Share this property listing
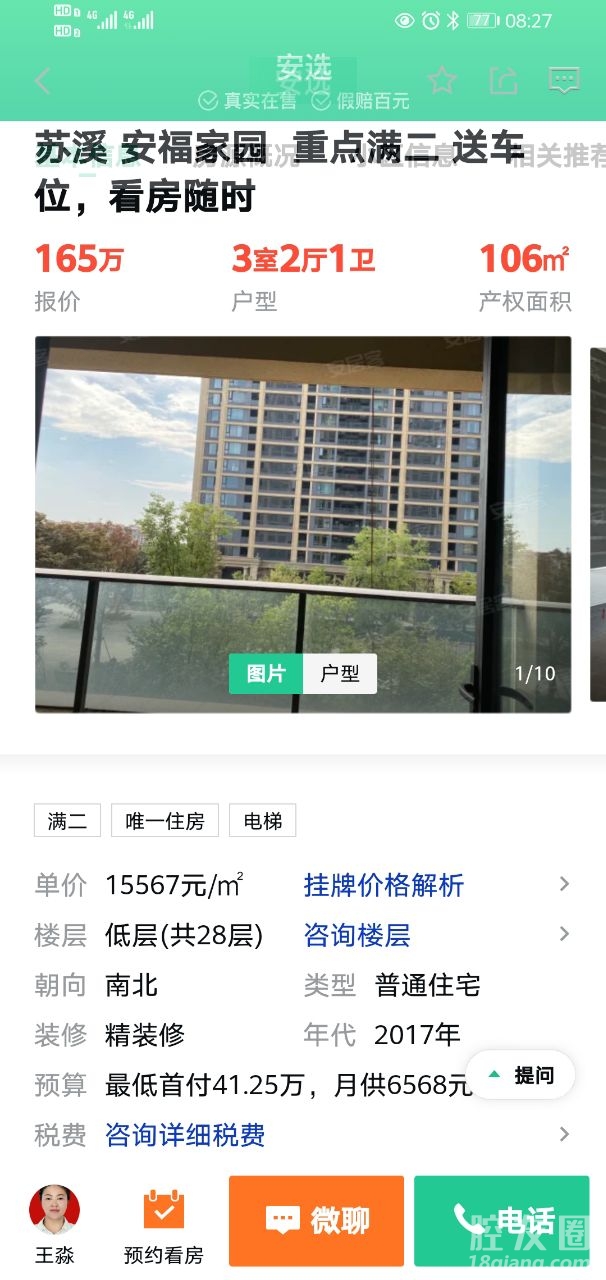 (502, 81)
